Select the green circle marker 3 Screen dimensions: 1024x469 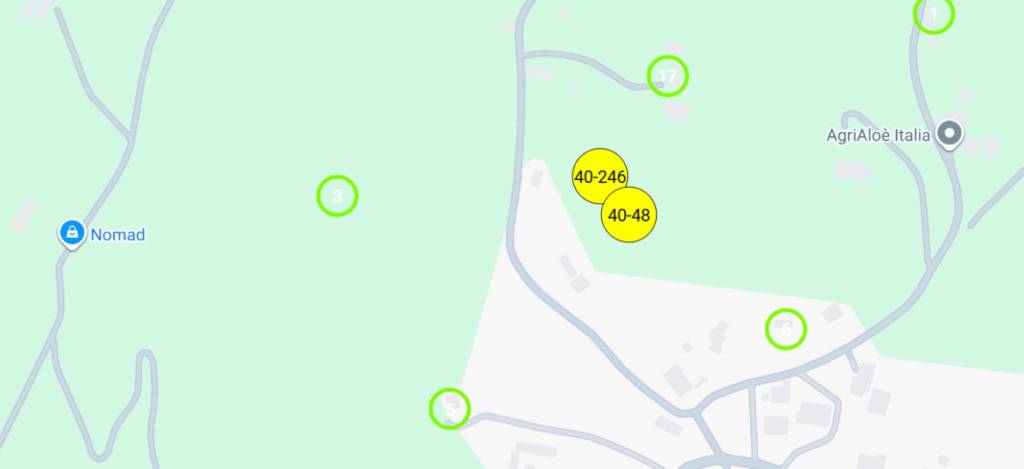pyautogui.click(x=337, y=196)
